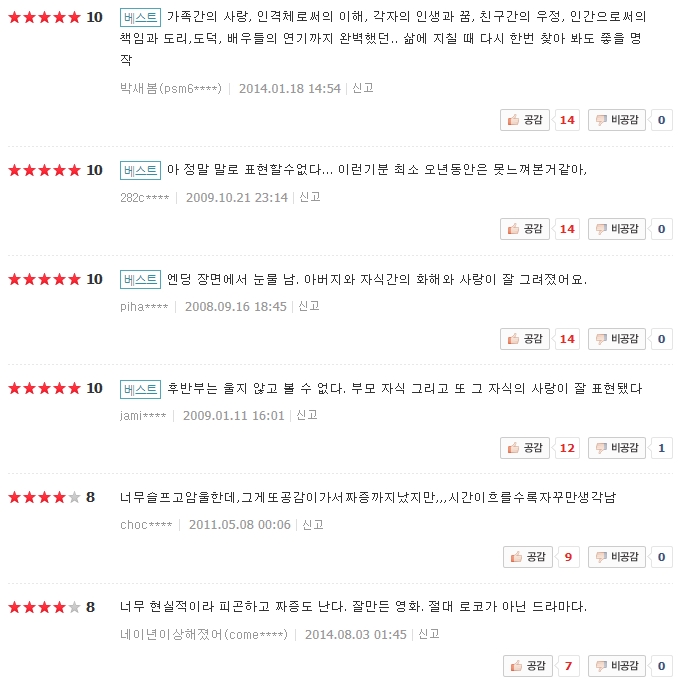Image resolution: width=678 pixels, height=689 pixels.
Task: Tap 비공감 on jami****'s review
Action: (x=616, y=448)
